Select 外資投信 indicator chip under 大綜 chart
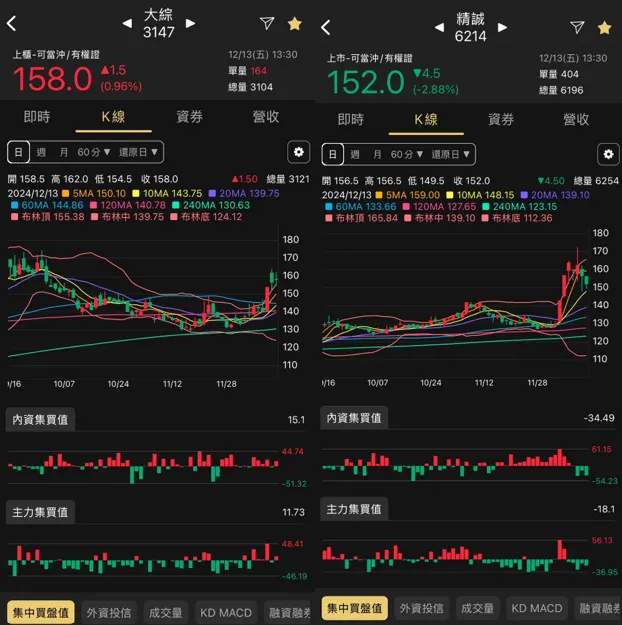Screen dimensions: 622x625 (109, 612)
